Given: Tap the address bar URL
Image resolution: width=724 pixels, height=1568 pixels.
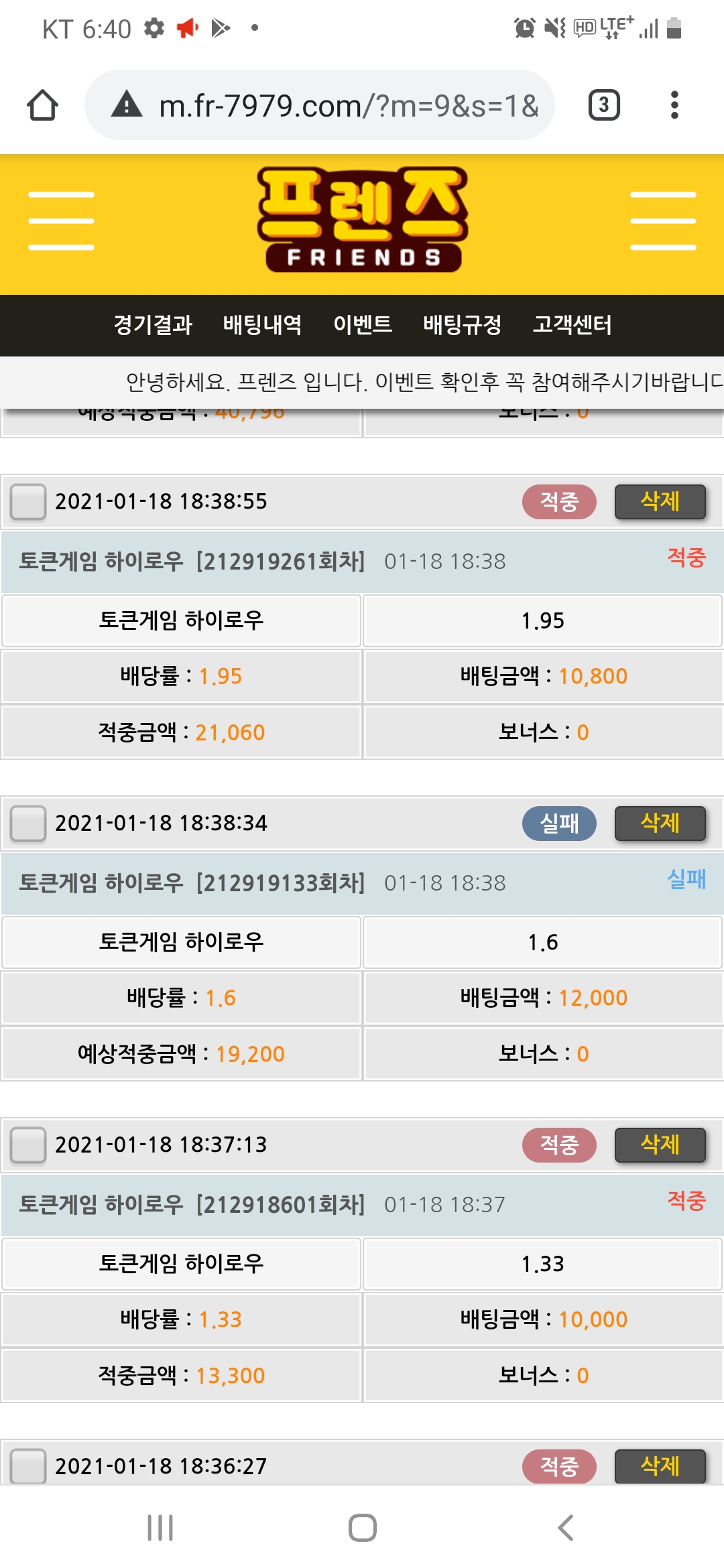Looking at the screenshot, I should tap(349, 106).
